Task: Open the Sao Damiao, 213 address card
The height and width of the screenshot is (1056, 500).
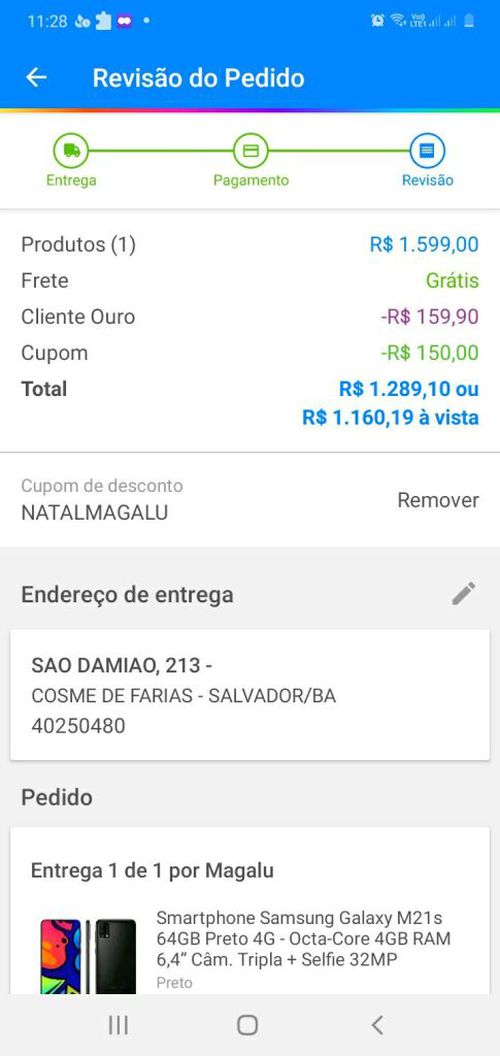Action: 250,695
